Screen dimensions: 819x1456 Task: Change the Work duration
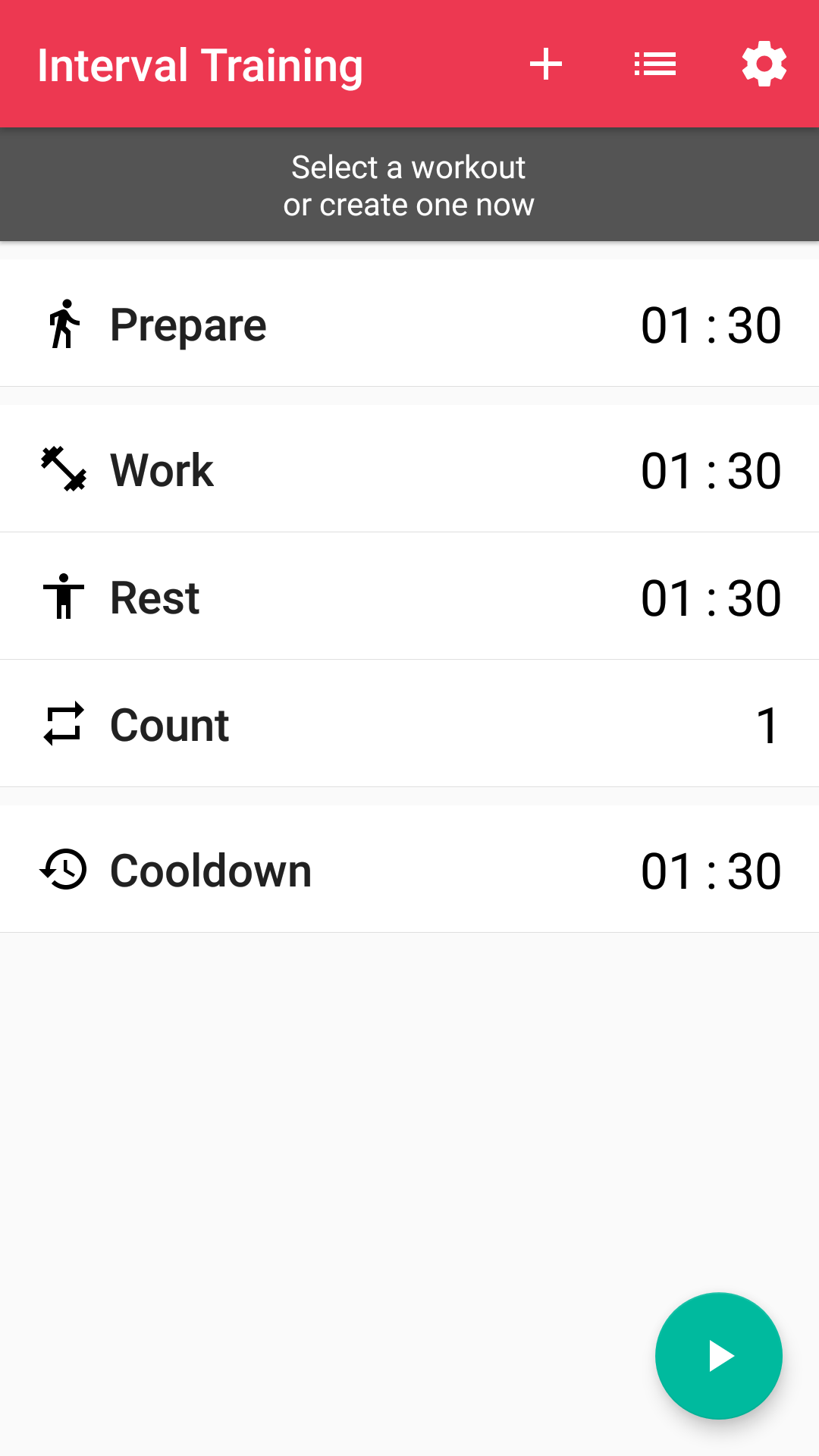409,469
